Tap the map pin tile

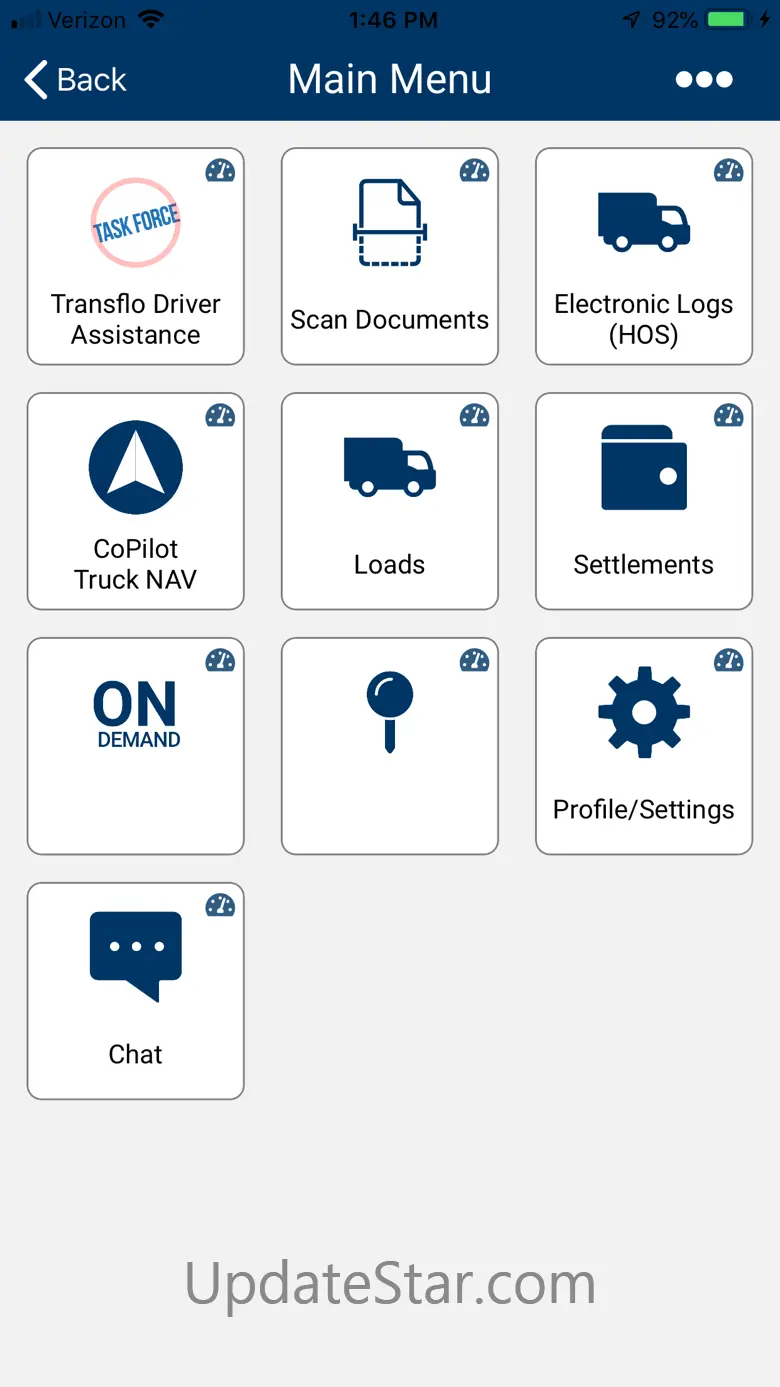pyautogui.click(x=390, y=746)
